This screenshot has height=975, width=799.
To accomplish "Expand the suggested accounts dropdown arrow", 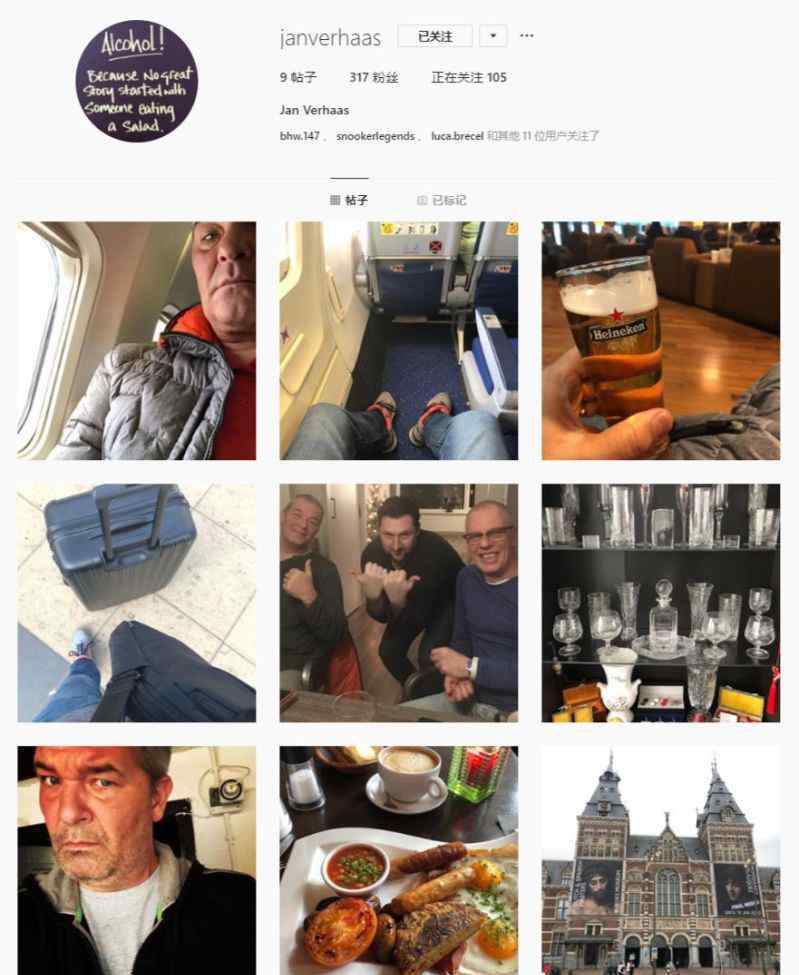I will tap(493, 37).
